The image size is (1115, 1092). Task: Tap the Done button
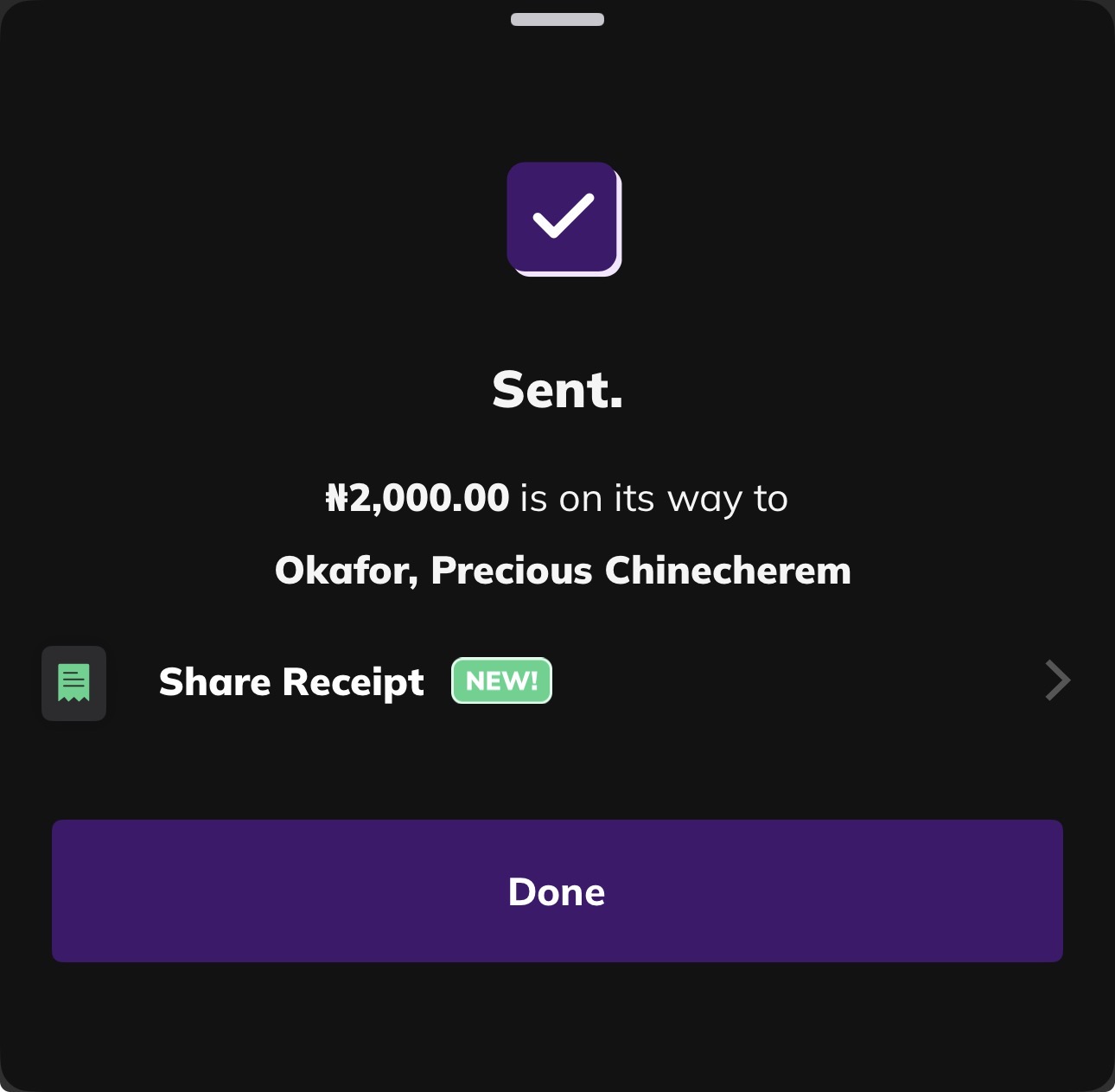pyautogui.click(x=557, y=891)
